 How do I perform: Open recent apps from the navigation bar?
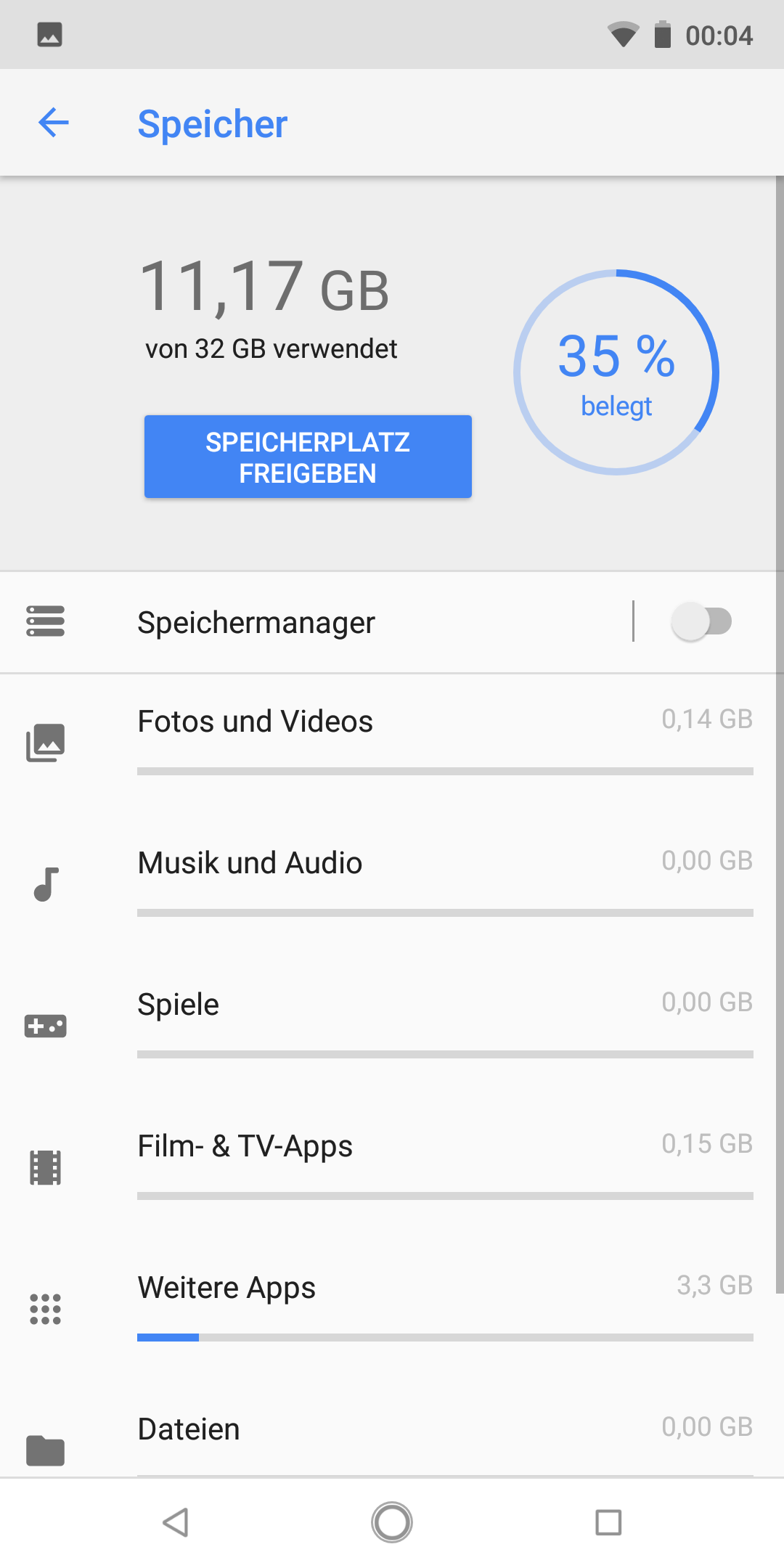pos(608,1522)
